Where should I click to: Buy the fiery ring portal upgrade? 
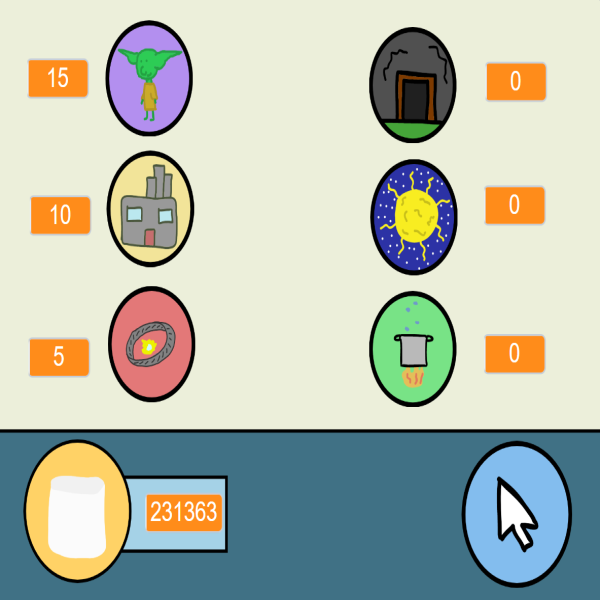151,345
